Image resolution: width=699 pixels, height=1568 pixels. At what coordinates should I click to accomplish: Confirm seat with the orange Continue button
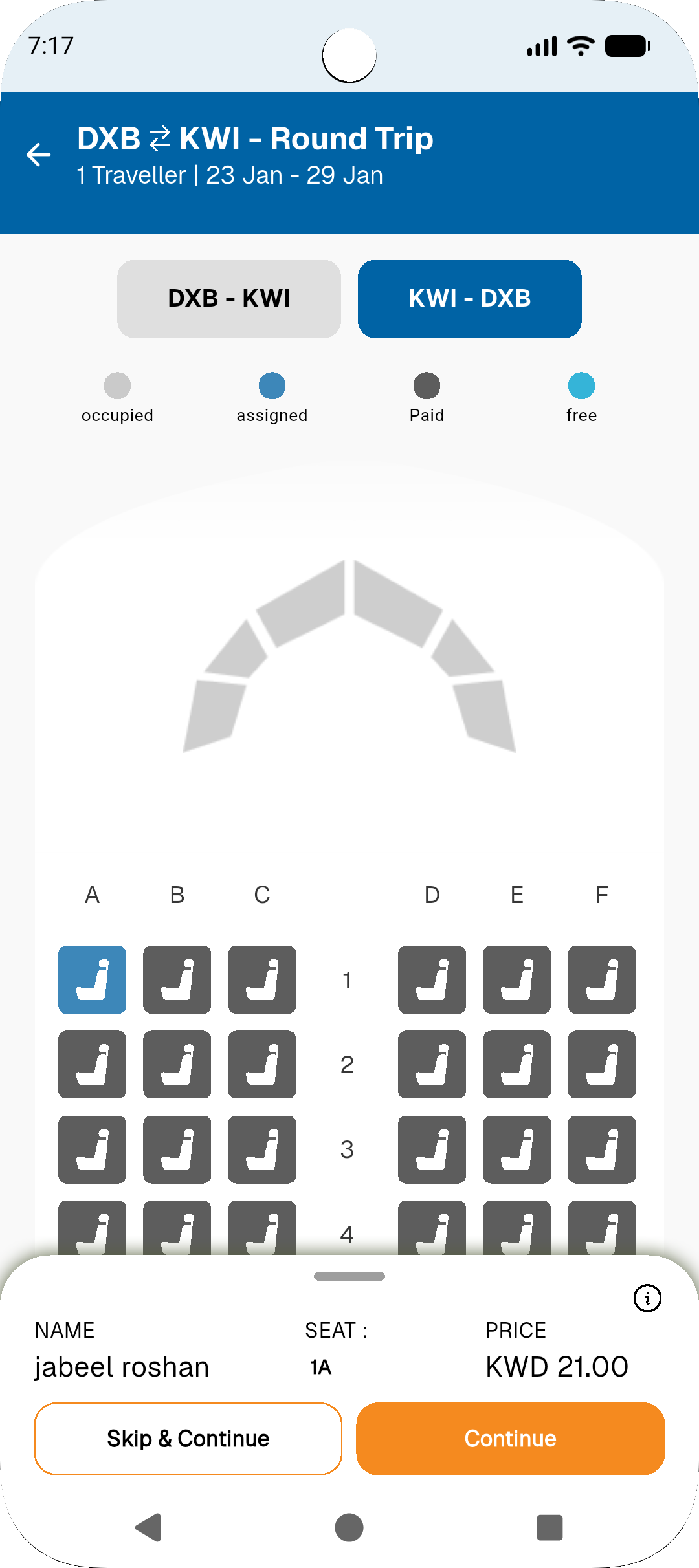(x=510, y=1439)
